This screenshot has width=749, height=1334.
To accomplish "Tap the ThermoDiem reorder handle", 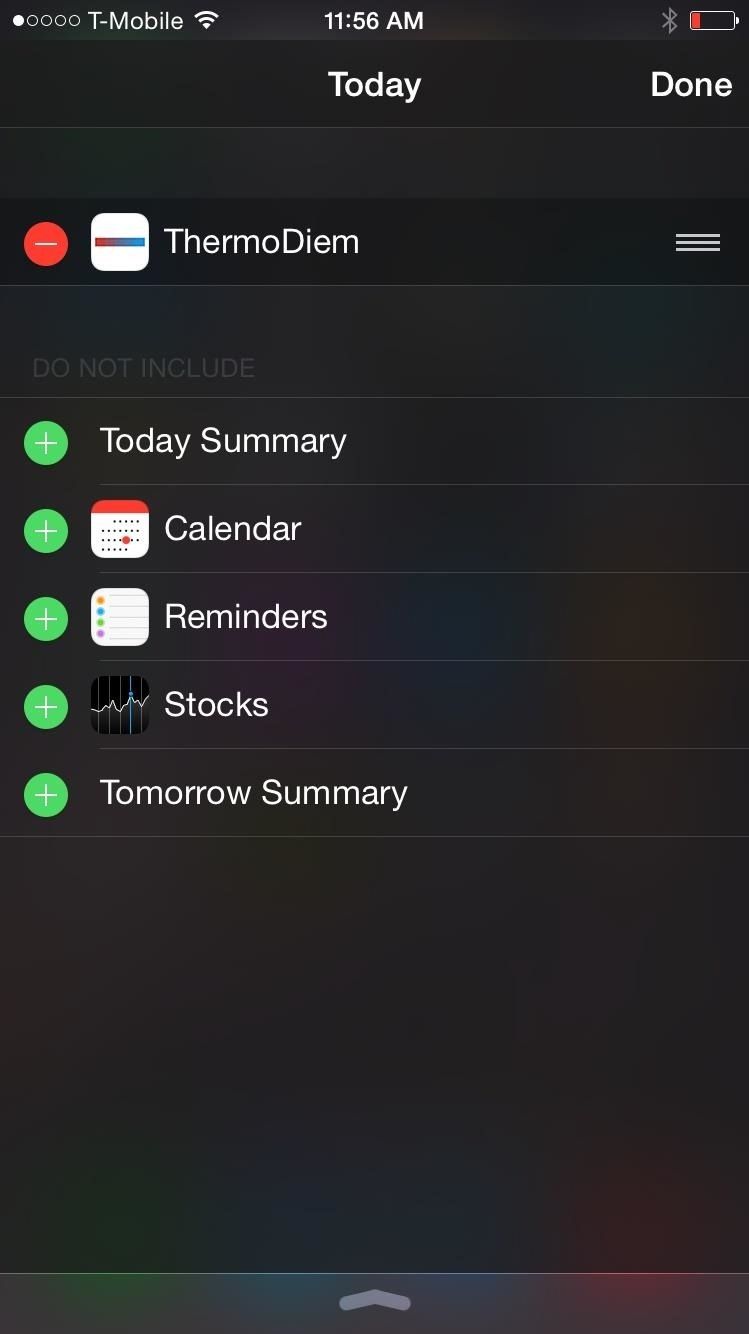I will click(697, 243).
